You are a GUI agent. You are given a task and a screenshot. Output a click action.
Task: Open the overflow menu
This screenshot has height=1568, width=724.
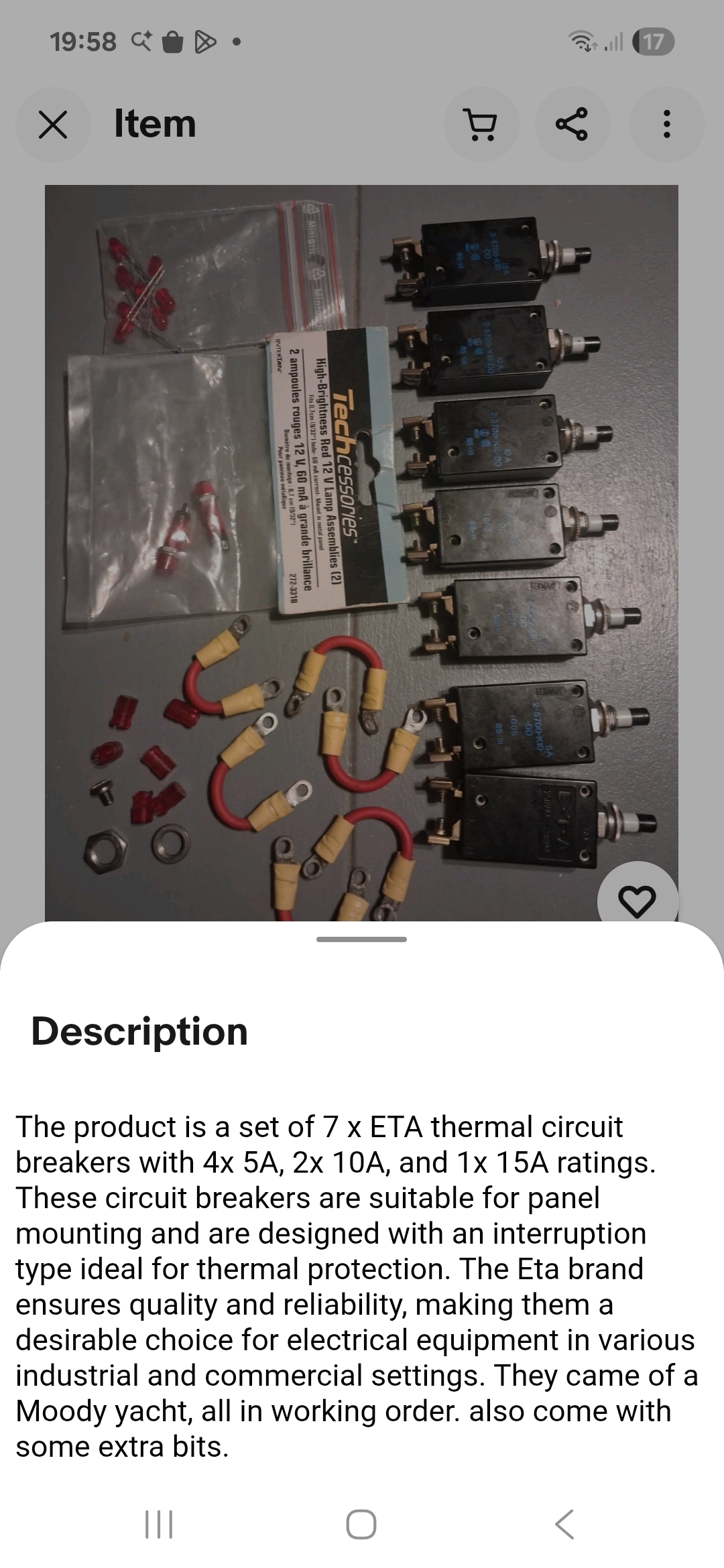click(666, 125)
